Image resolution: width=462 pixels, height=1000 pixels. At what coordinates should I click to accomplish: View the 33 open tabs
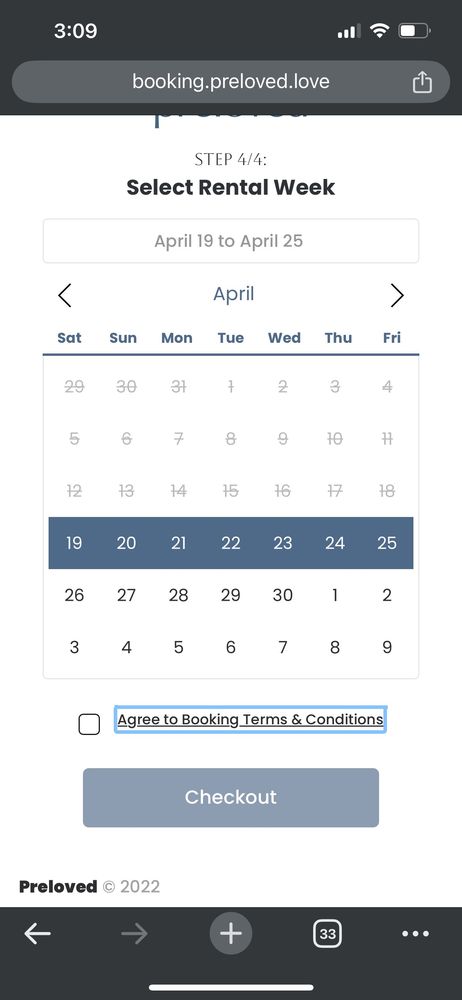tap(327, 934)
